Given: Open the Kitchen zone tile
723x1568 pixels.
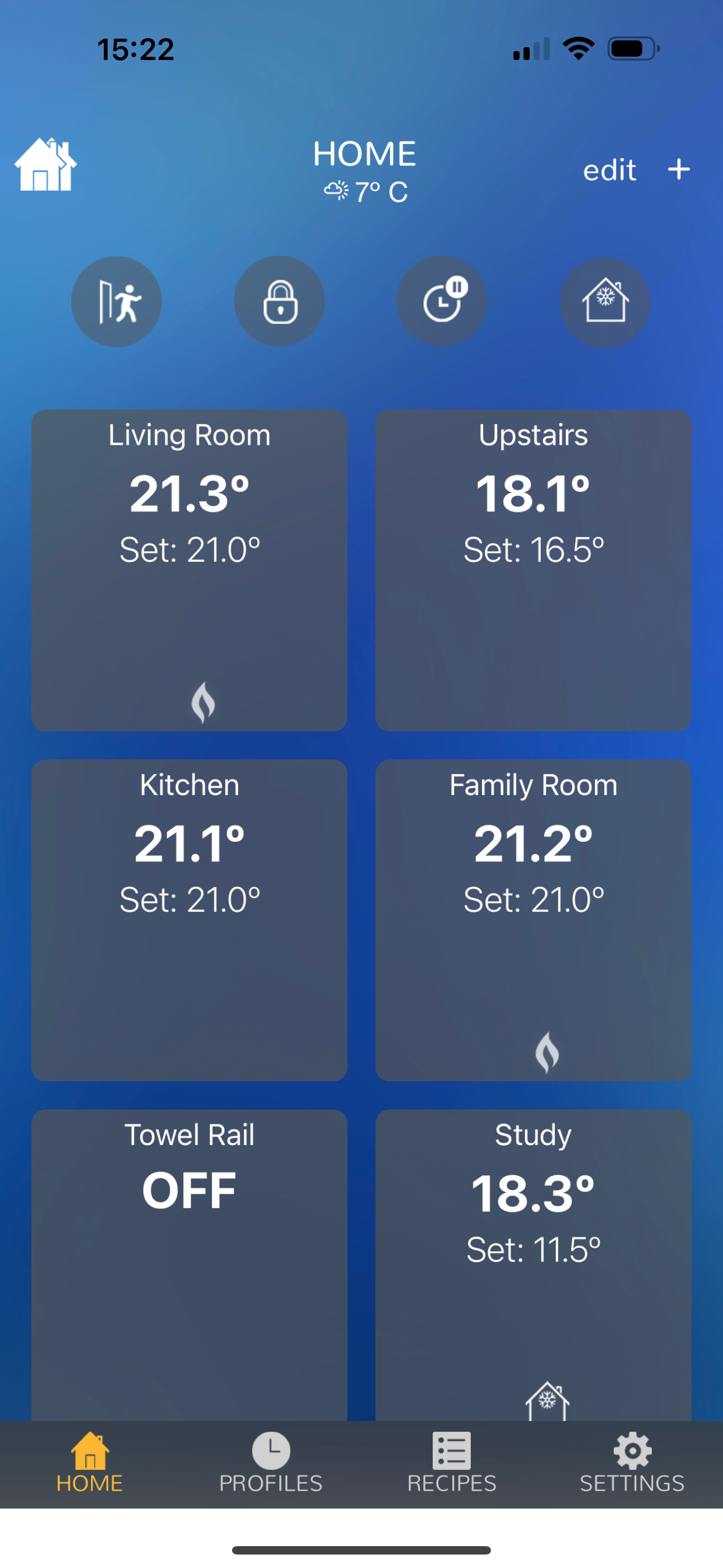Looking at the screenshot, I should (x=189, y=919).
